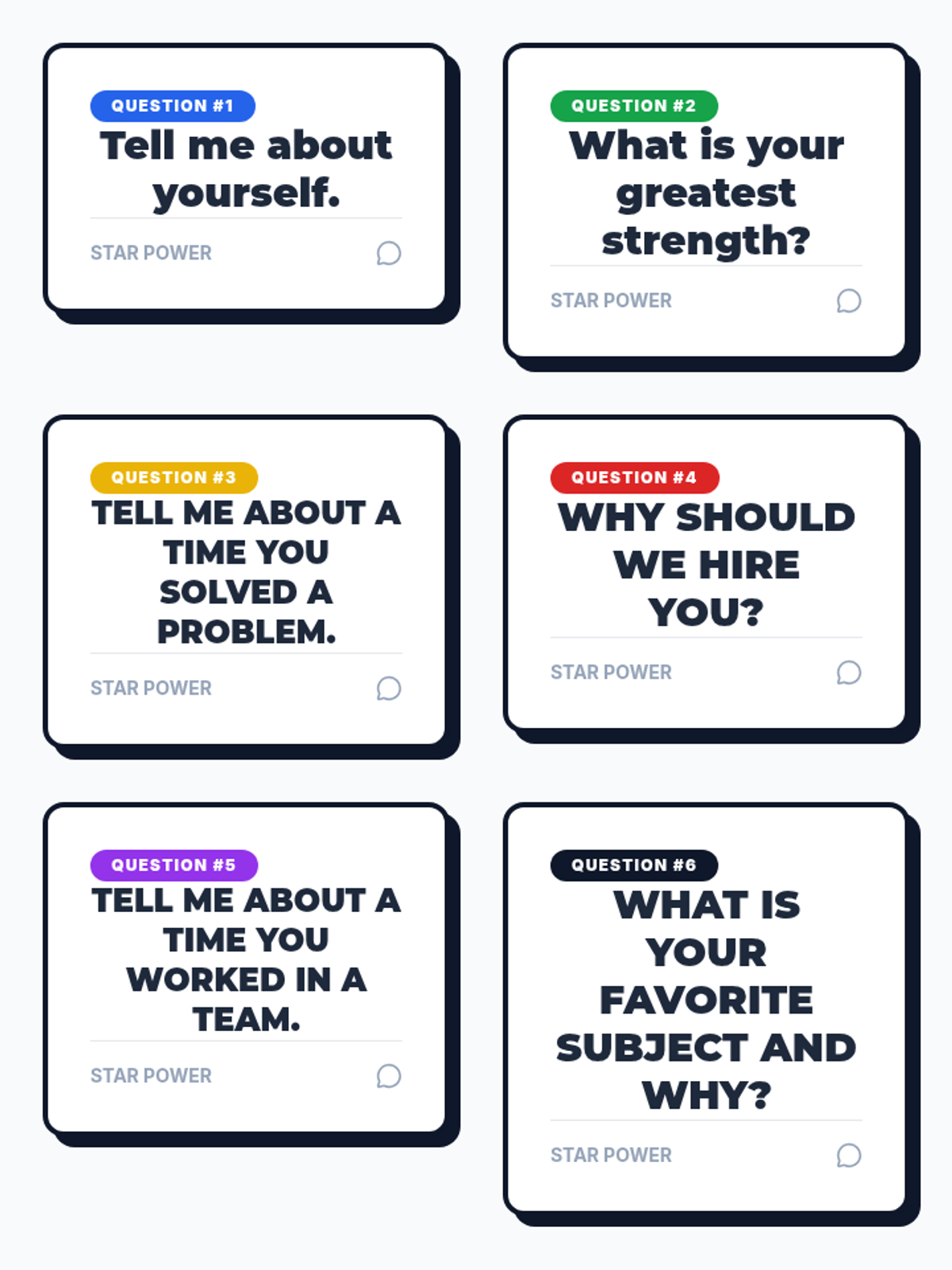The height and width of the screenshot is (1270, 952).
Task: Open the 'What is your greatest strength?' card
Action: tap(706, 202)
